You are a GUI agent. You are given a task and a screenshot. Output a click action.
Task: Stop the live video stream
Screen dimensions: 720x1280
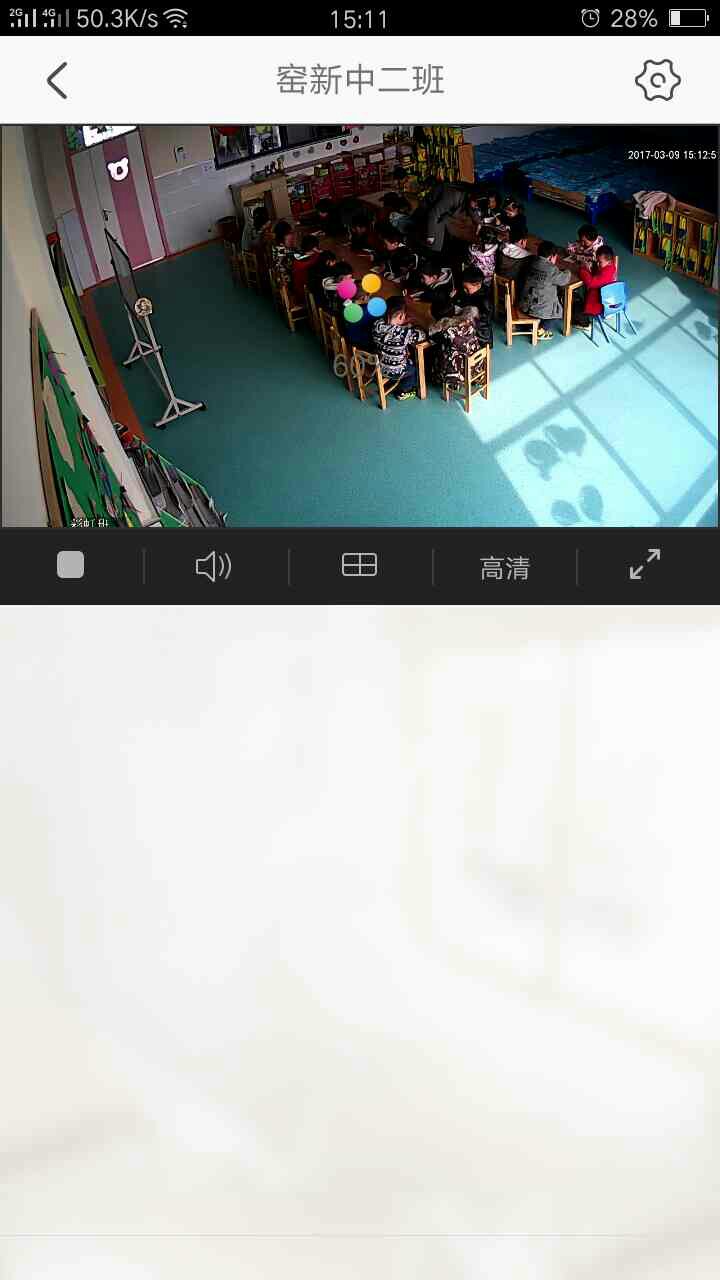click(70, 566)
